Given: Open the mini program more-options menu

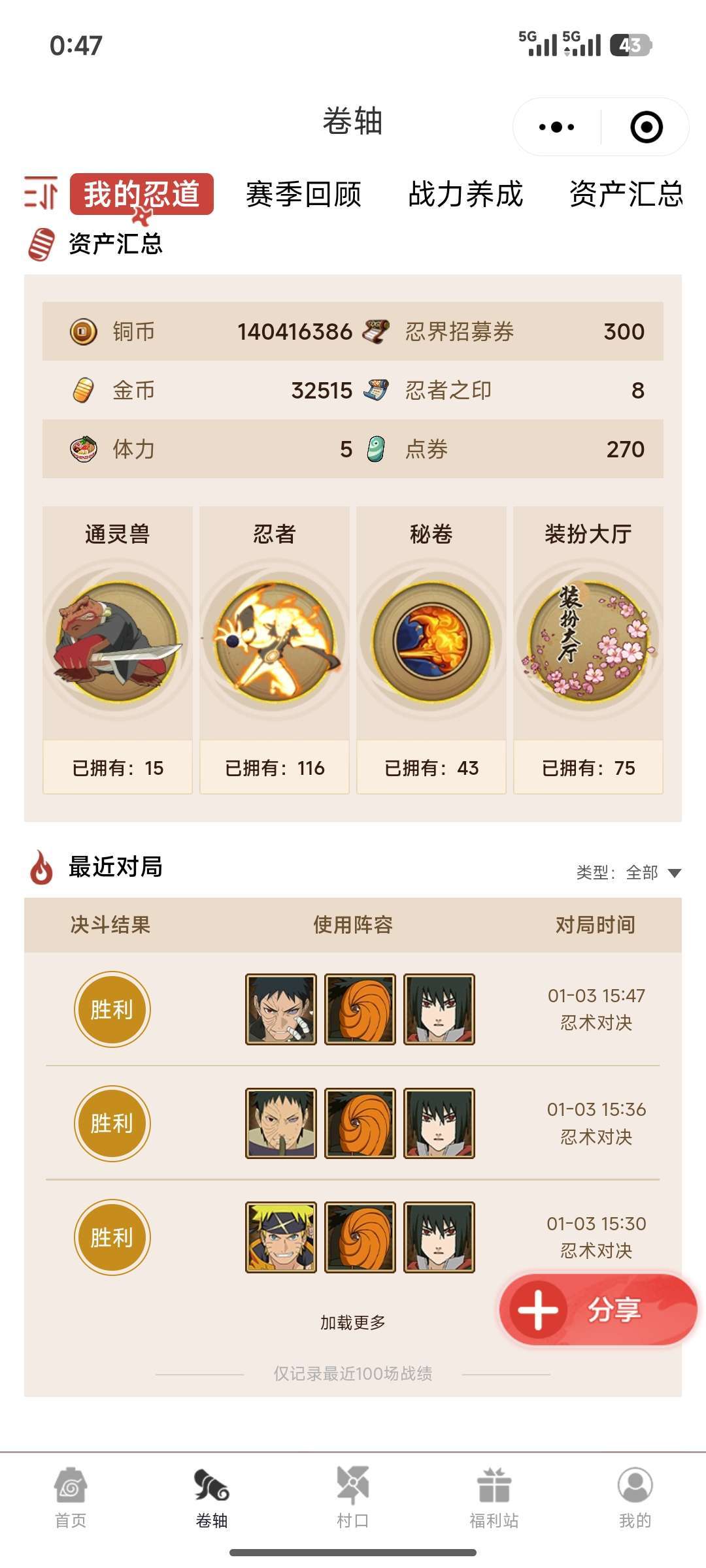Looking at the screenshot, I should tap(556, 127).
